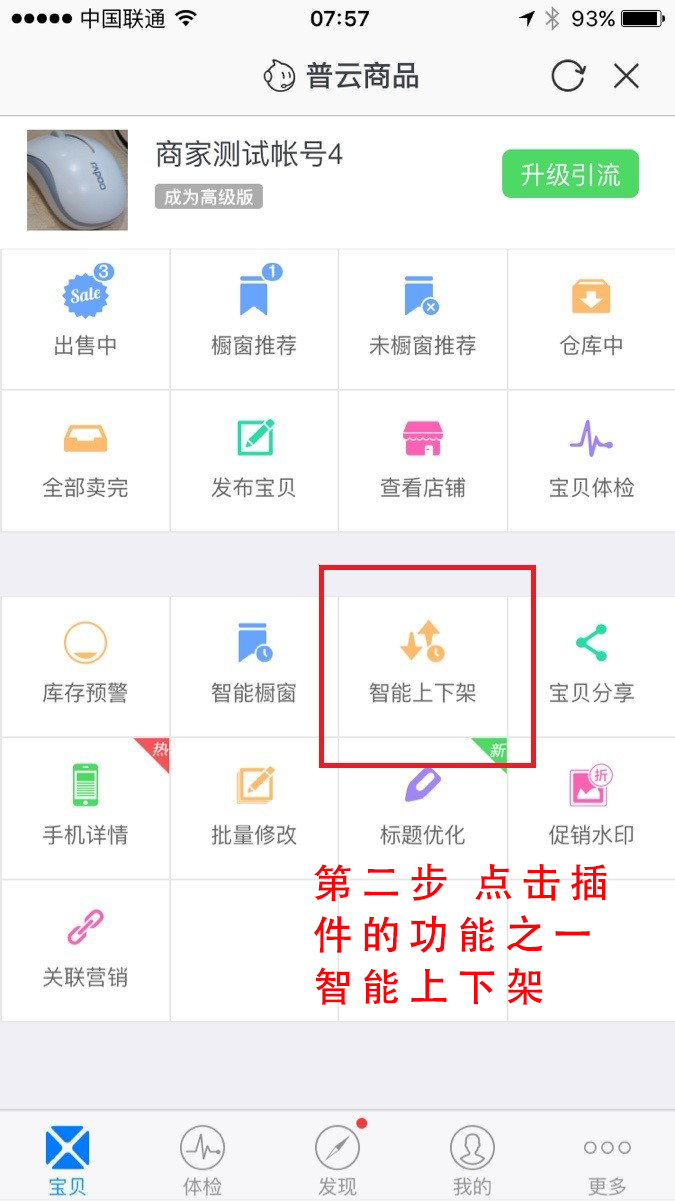Open 手机详情

(85, 807)
